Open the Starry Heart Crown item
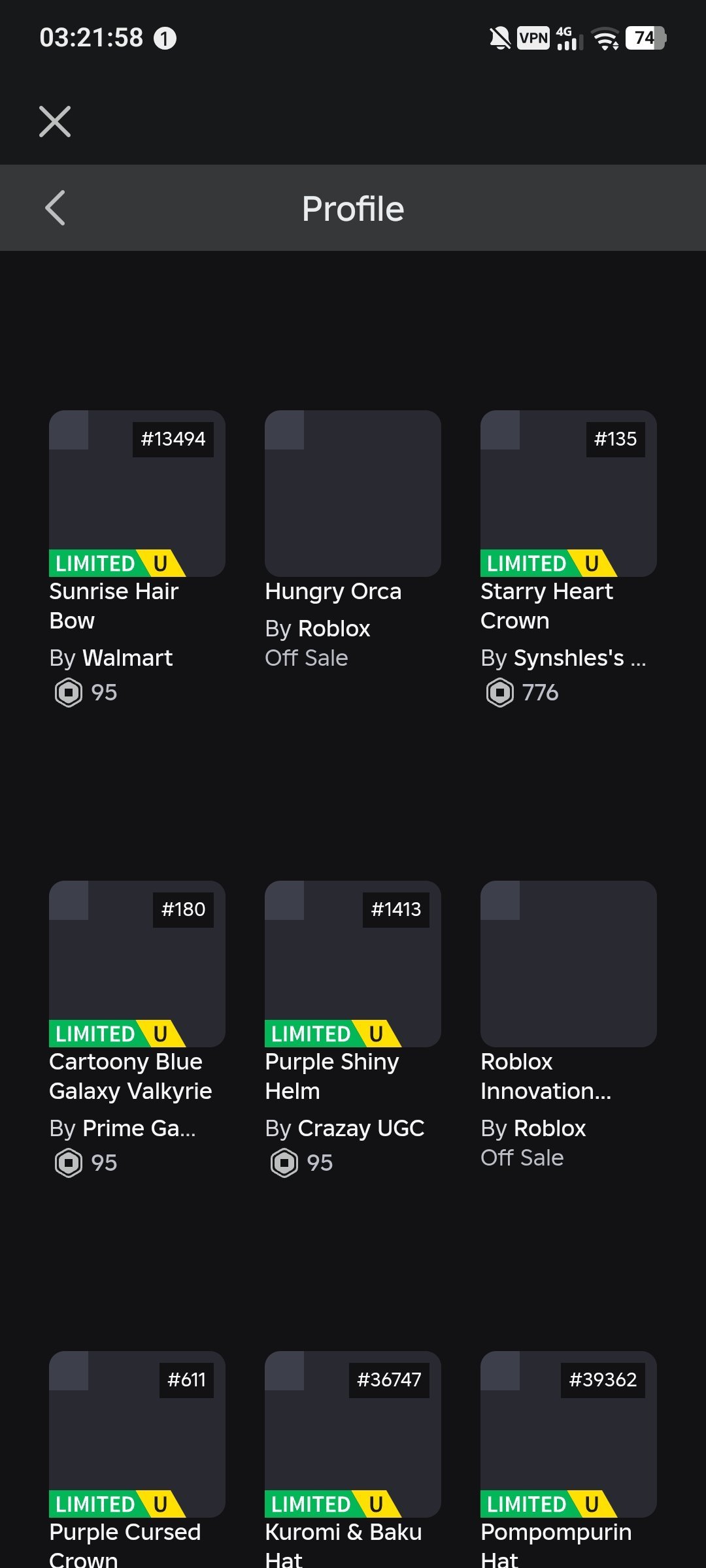Screen dimensions: 706x1568 [569, 493]
